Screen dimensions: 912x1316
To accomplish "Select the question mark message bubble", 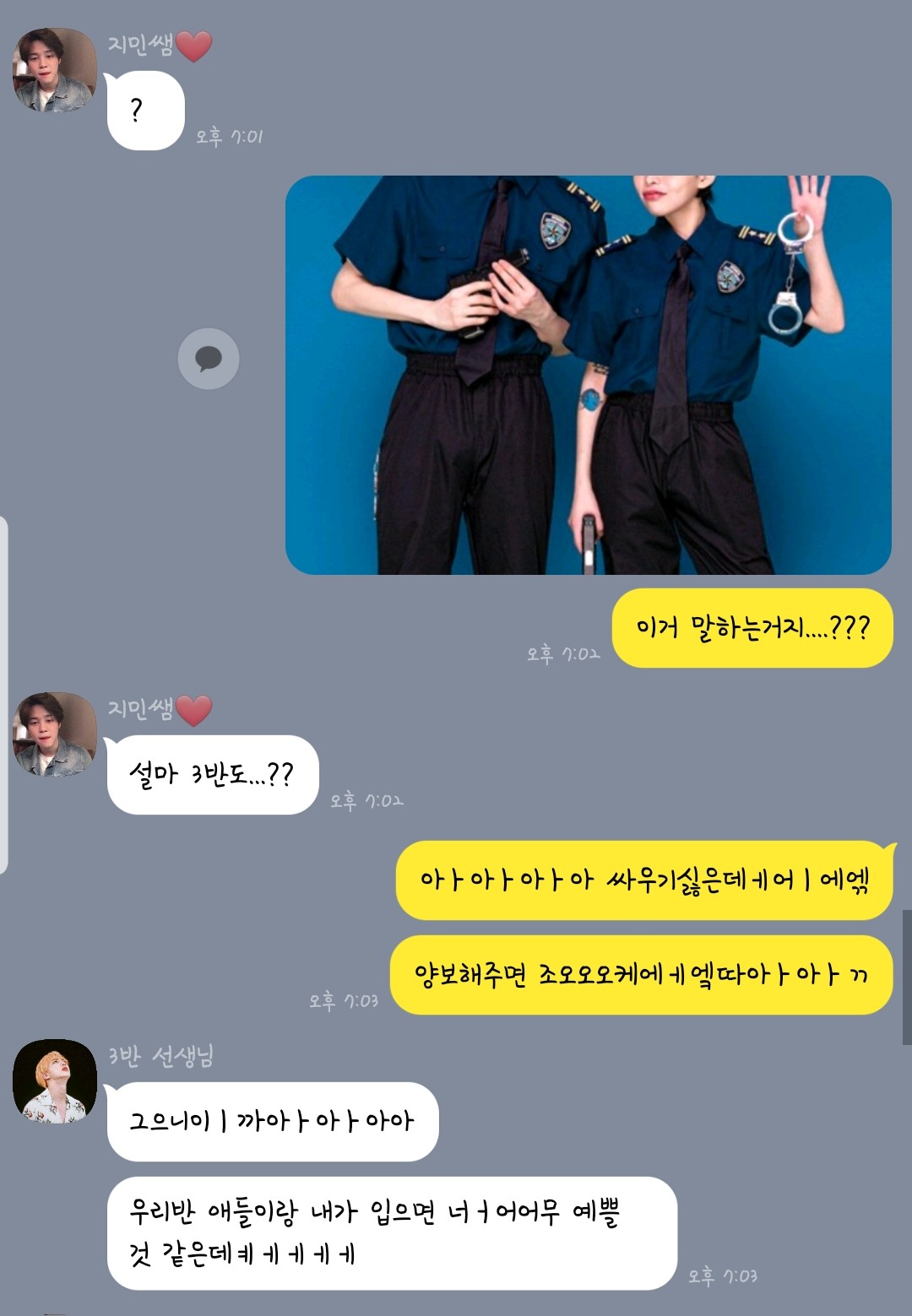I will [x=144, y=107].
